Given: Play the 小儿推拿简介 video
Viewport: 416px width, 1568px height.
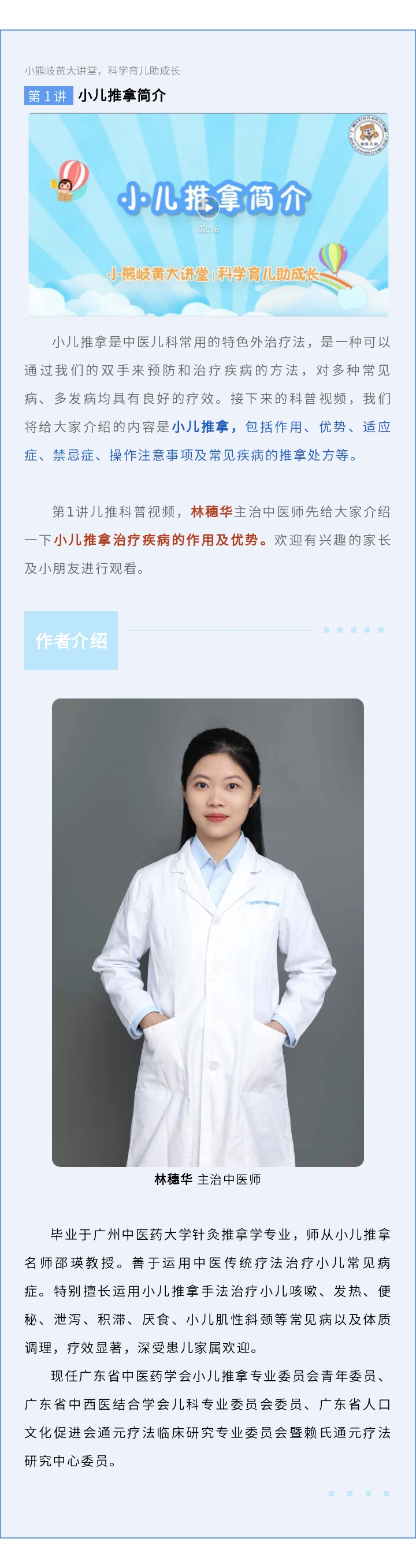Looking at the screenshot, I should [x=207, y=207].
